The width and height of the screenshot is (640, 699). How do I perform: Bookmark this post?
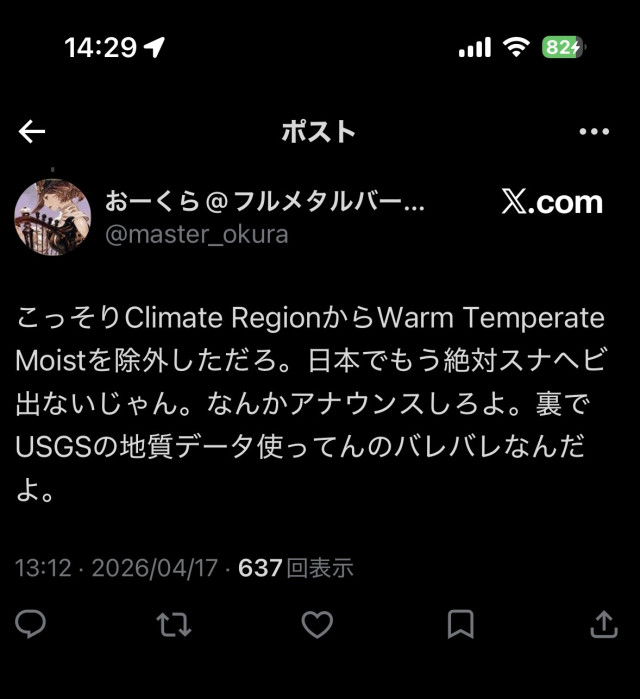tap(460, 625)
